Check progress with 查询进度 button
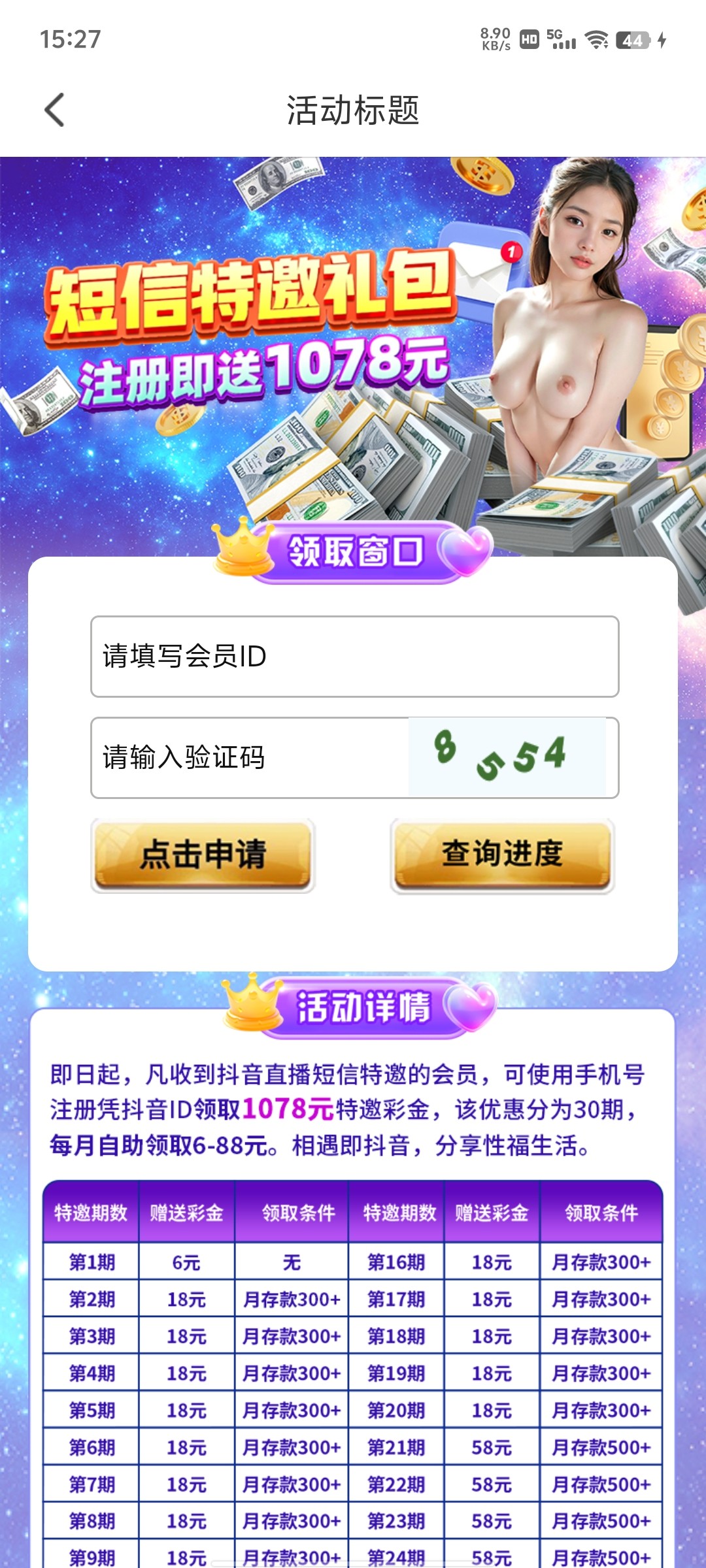This screenshot has height=1568, width=706. (x=502, y=855)
